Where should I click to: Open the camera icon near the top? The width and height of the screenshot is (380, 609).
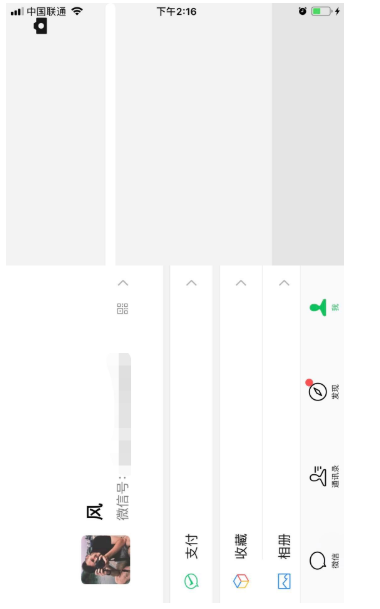[x=41, y=26]
